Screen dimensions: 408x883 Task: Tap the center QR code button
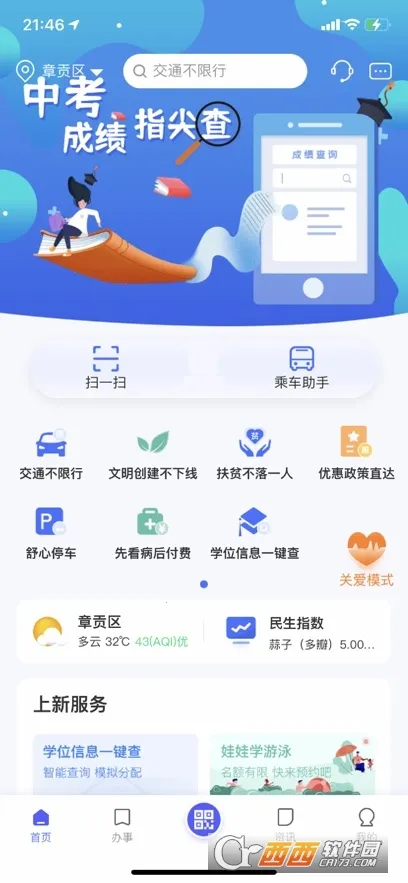204,820
